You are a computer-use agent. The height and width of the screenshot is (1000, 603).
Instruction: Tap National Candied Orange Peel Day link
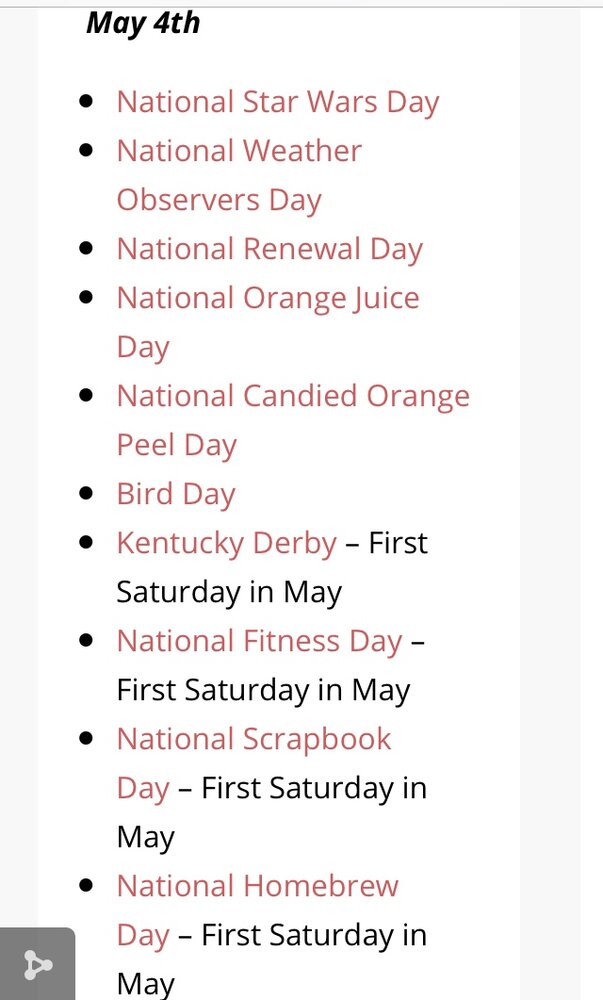tap(293, 421)
